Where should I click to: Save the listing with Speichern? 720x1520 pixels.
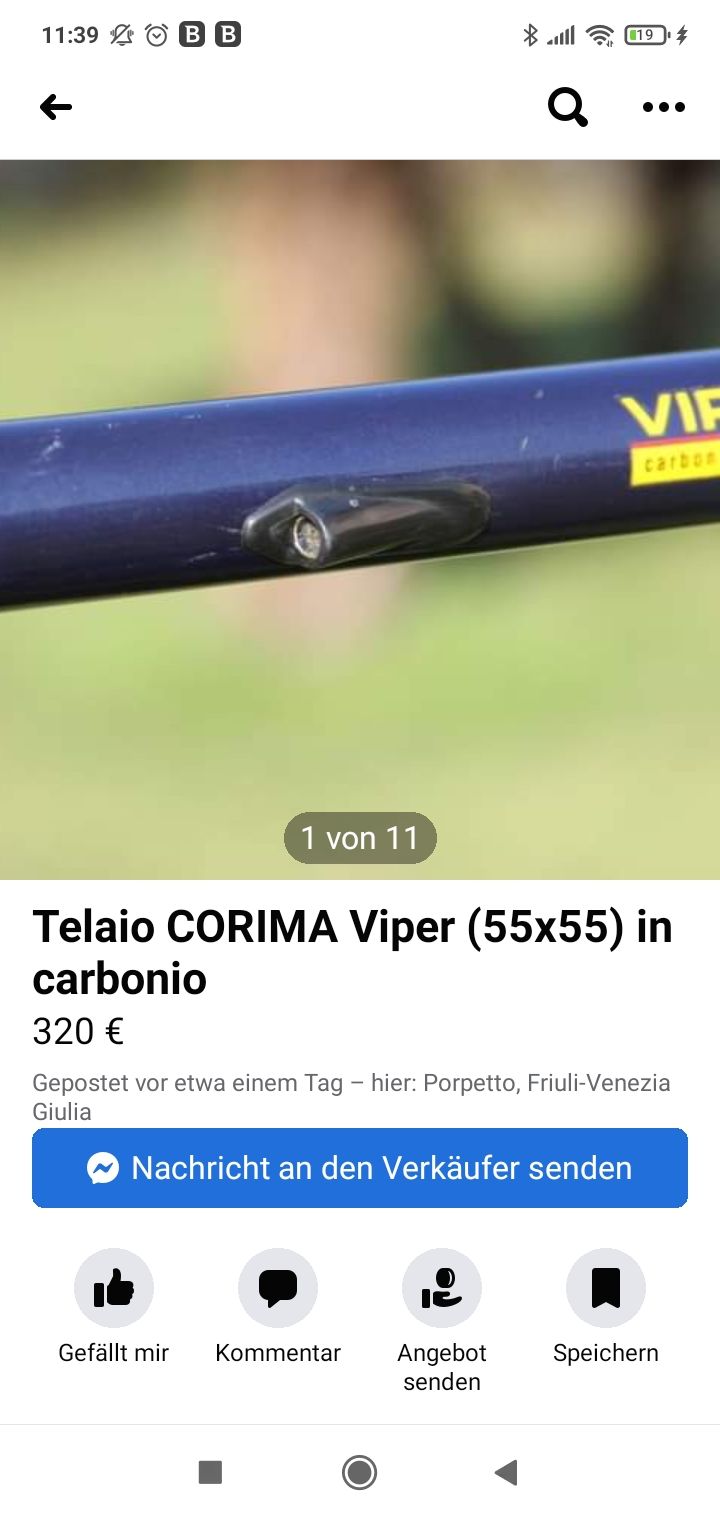coord(606,1288)
